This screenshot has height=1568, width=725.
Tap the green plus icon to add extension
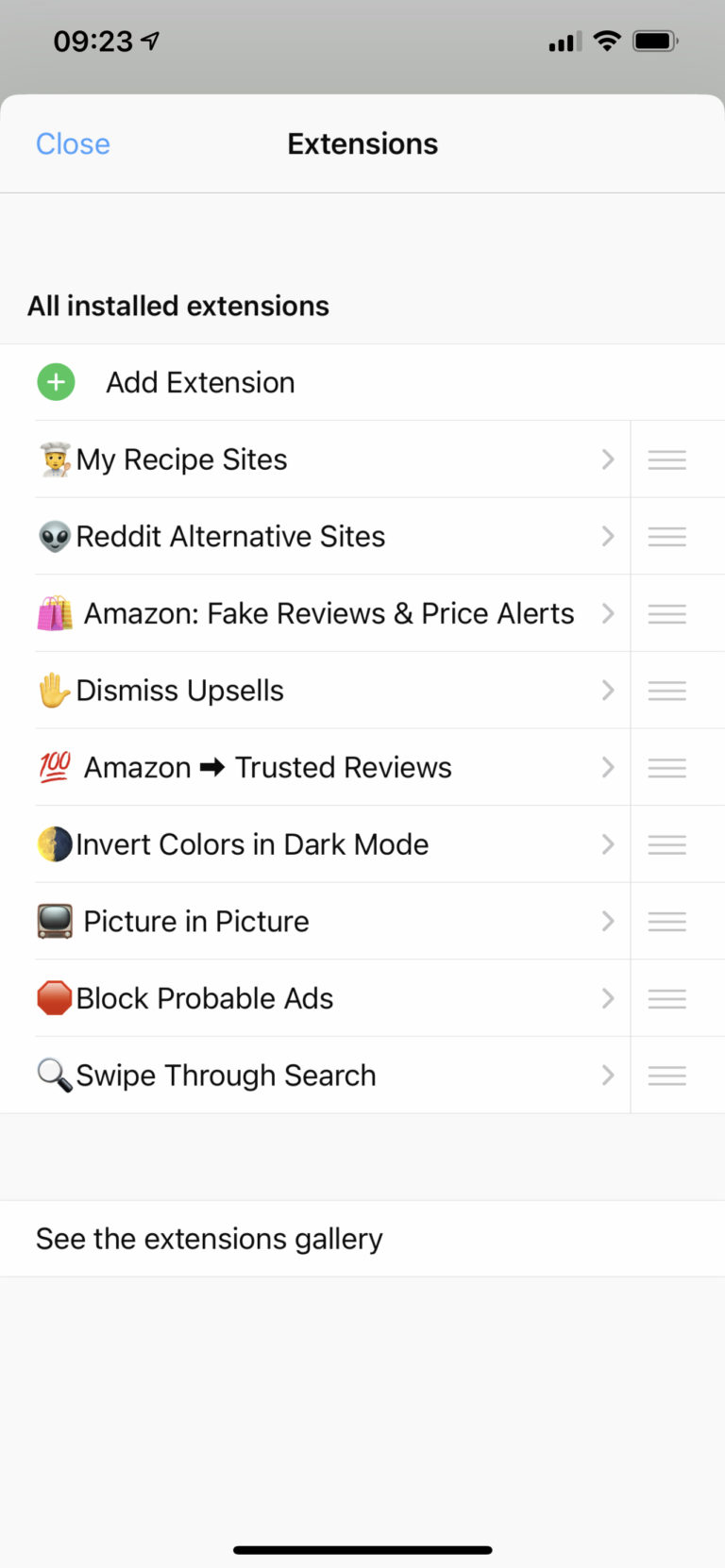(56, 382)
